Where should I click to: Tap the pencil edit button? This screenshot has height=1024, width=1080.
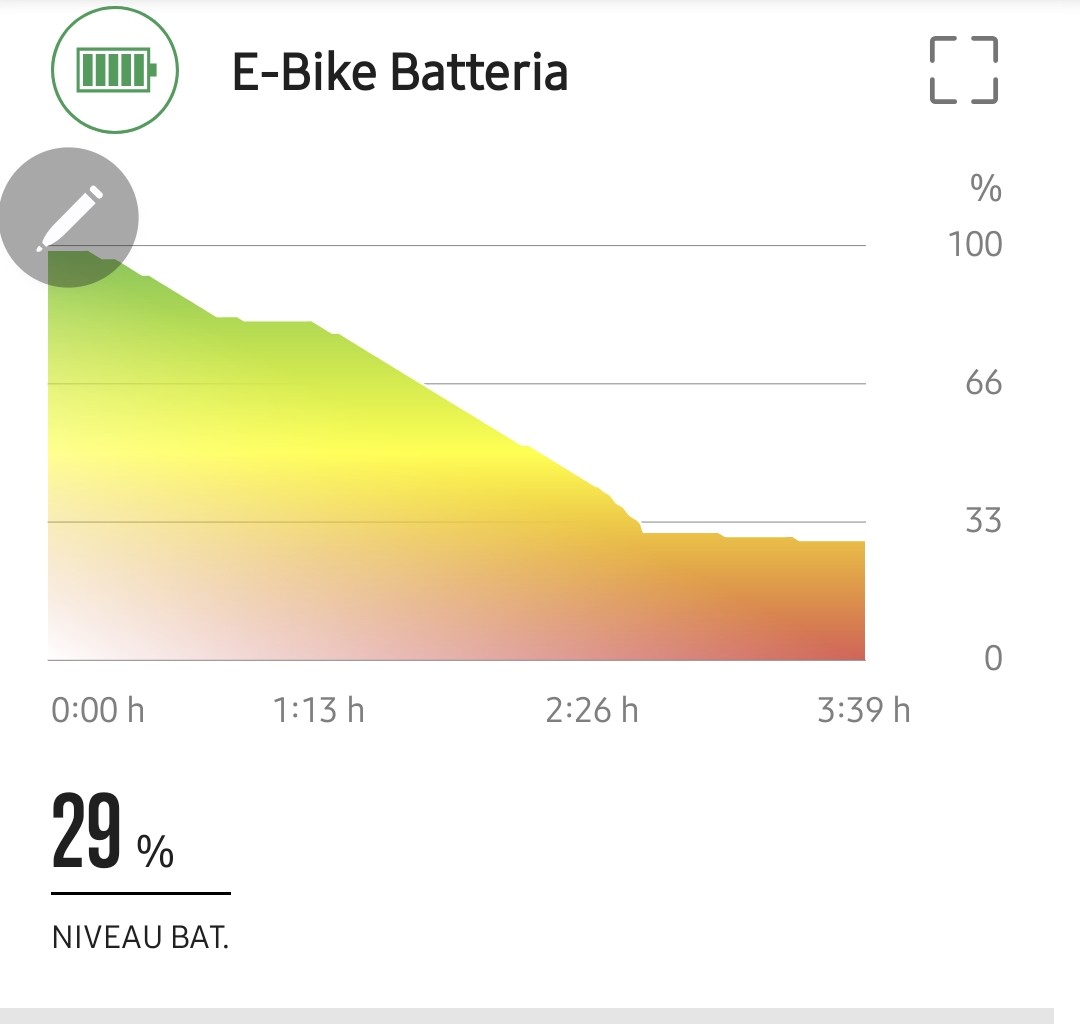tap(69, 218)
